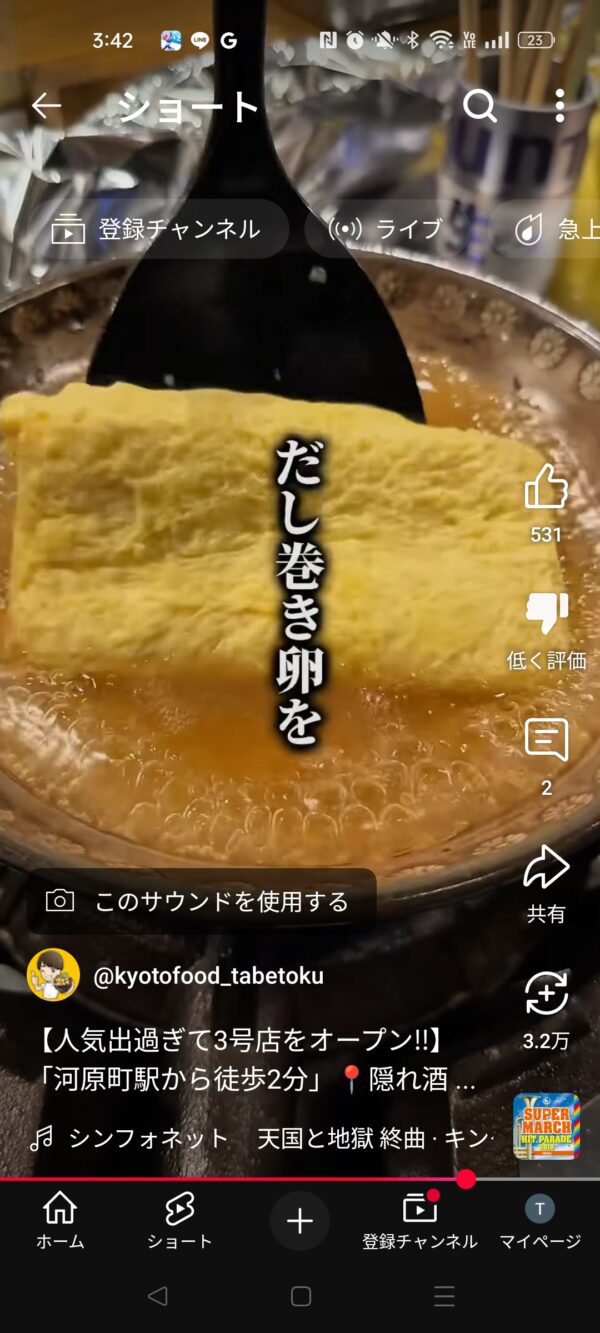Like this short with thumbs up
The width and height of the screenshot is (600, 1333).
pyautogui.click(x=546, y=490)
